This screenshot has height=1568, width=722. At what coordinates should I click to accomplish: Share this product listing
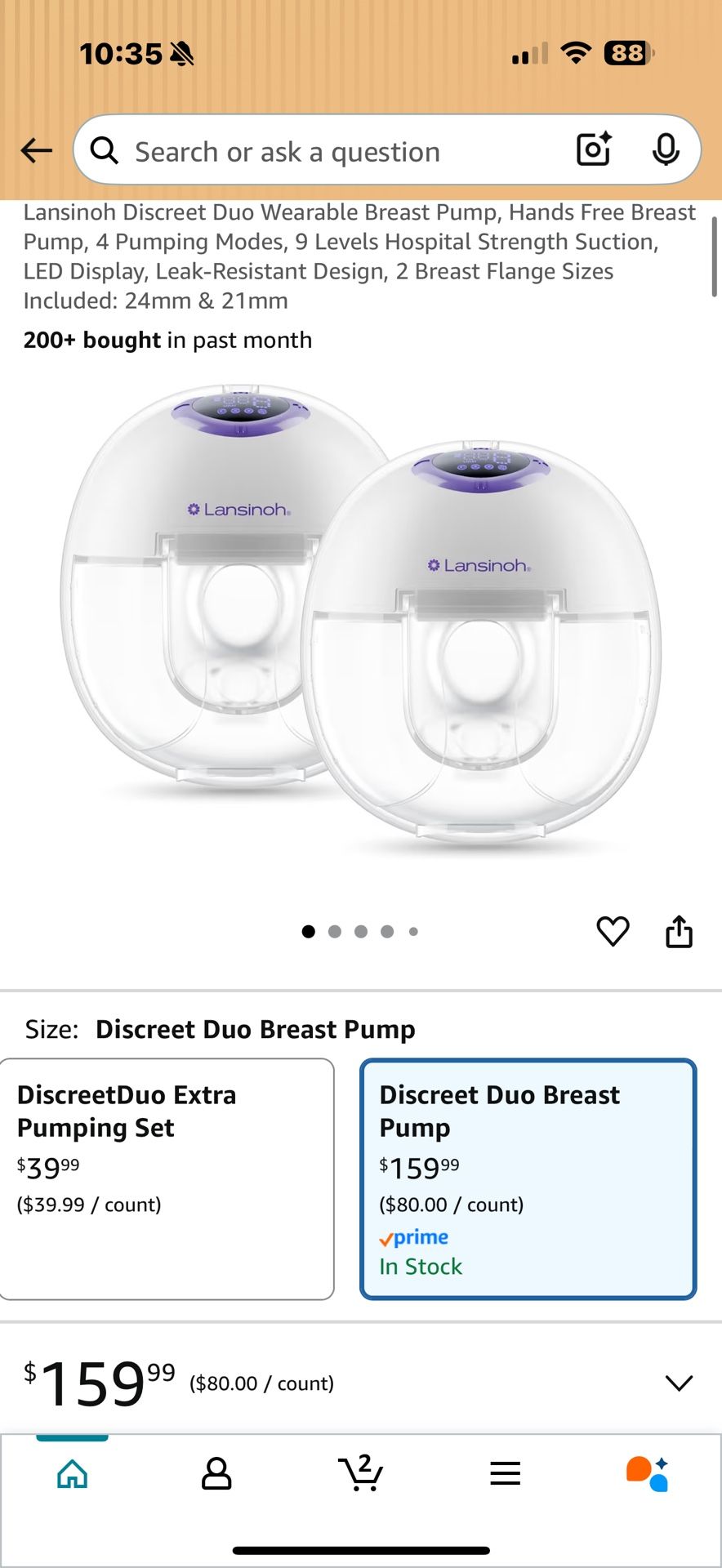pos(679,931)
